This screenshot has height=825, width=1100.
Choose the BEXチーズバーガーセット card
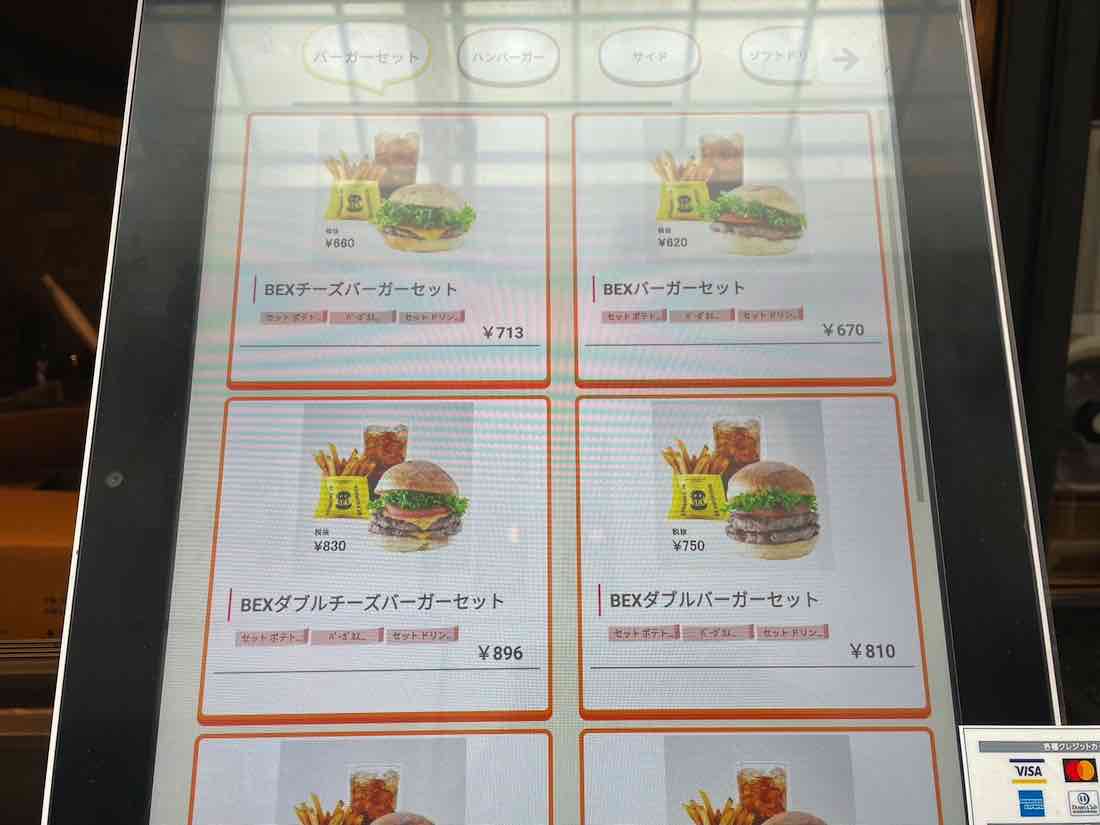pyautogui.click(x=389, y=250)
